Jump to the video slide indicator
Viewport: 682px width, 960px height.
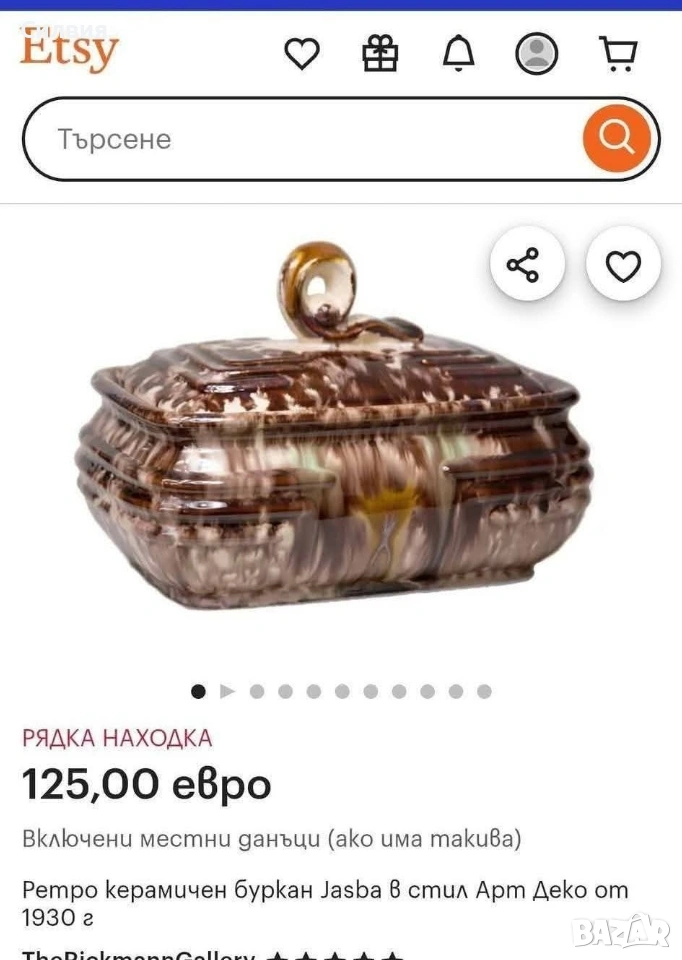tap(227, 691)
